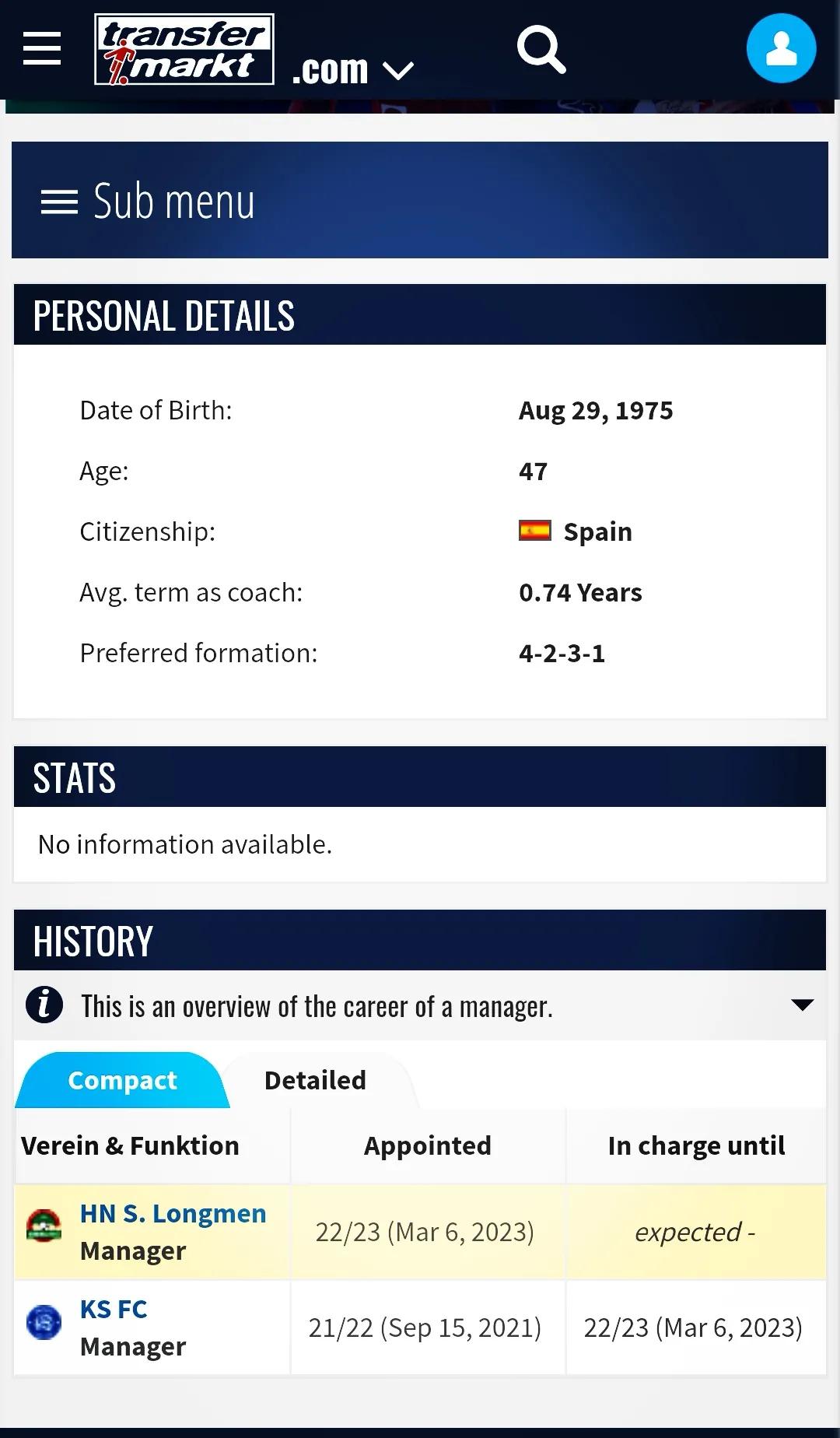This screenshot has height=1438, width=840.
Task: Open the user account profile icon
Action: 781,48
